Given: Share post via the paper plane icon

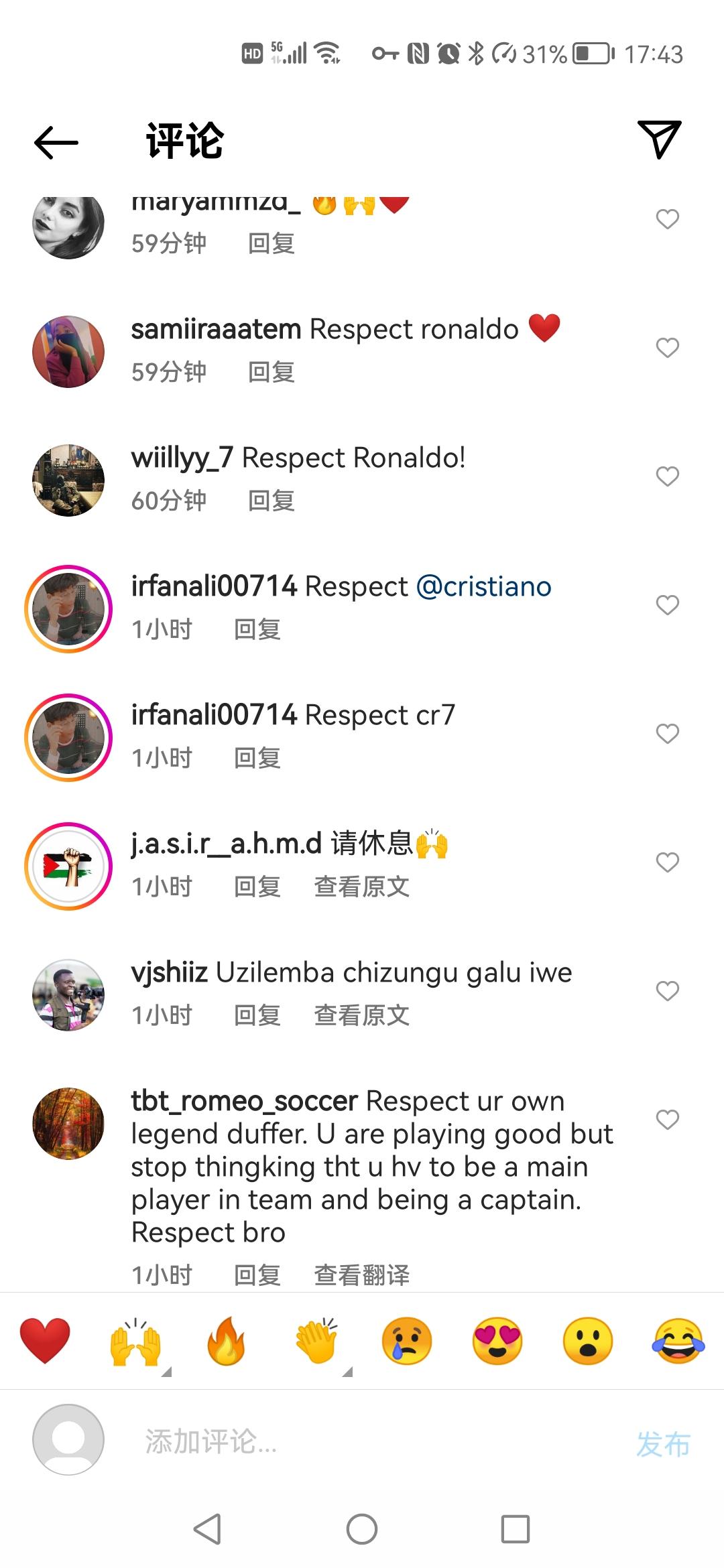Looking at the screenshot, I should tap(659, 139).
